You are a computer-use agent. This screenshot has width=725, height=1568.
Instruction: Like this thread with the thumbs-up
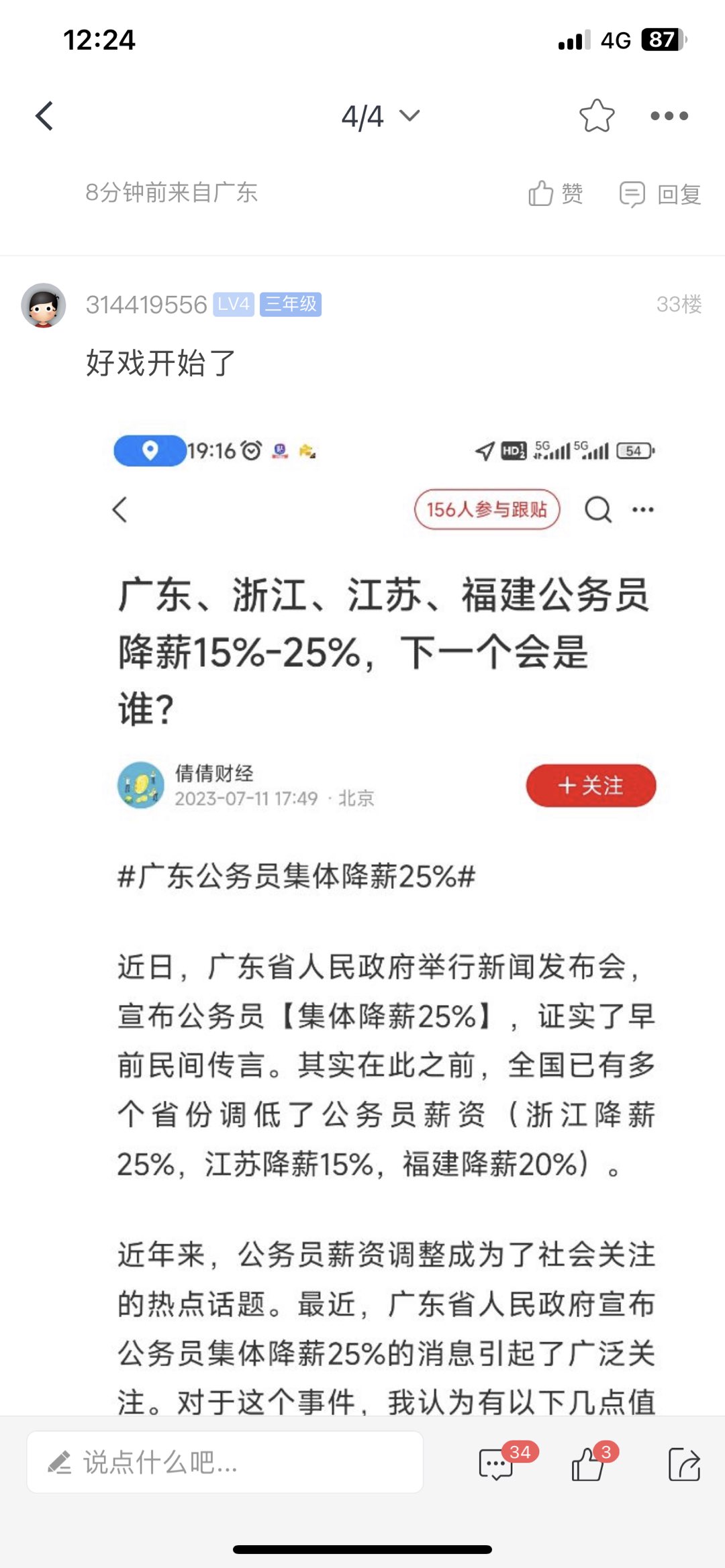pos(588,1463)
